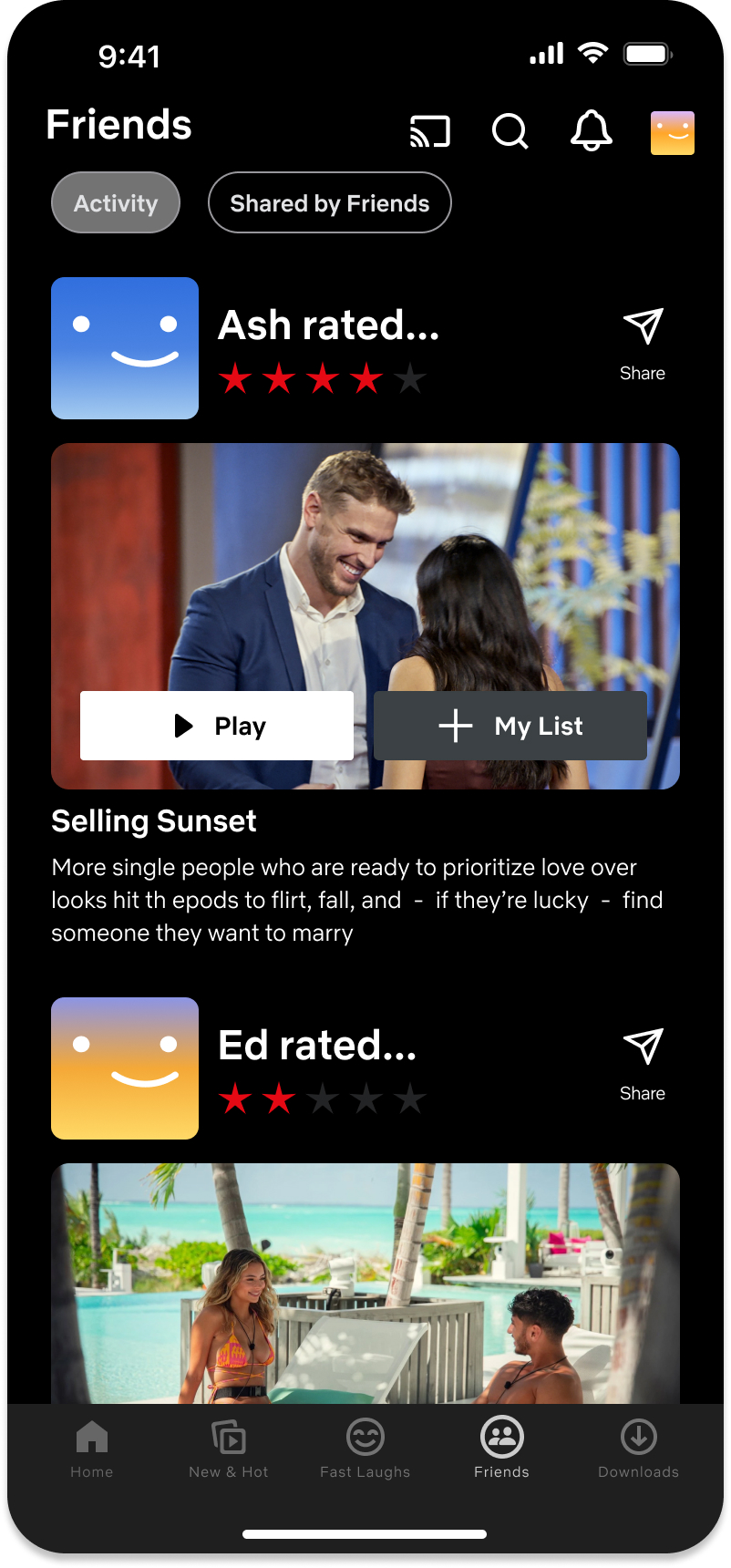731x1568 pixels.
Task: Open the cast to device icon
Action: click(x=430, y=131)
